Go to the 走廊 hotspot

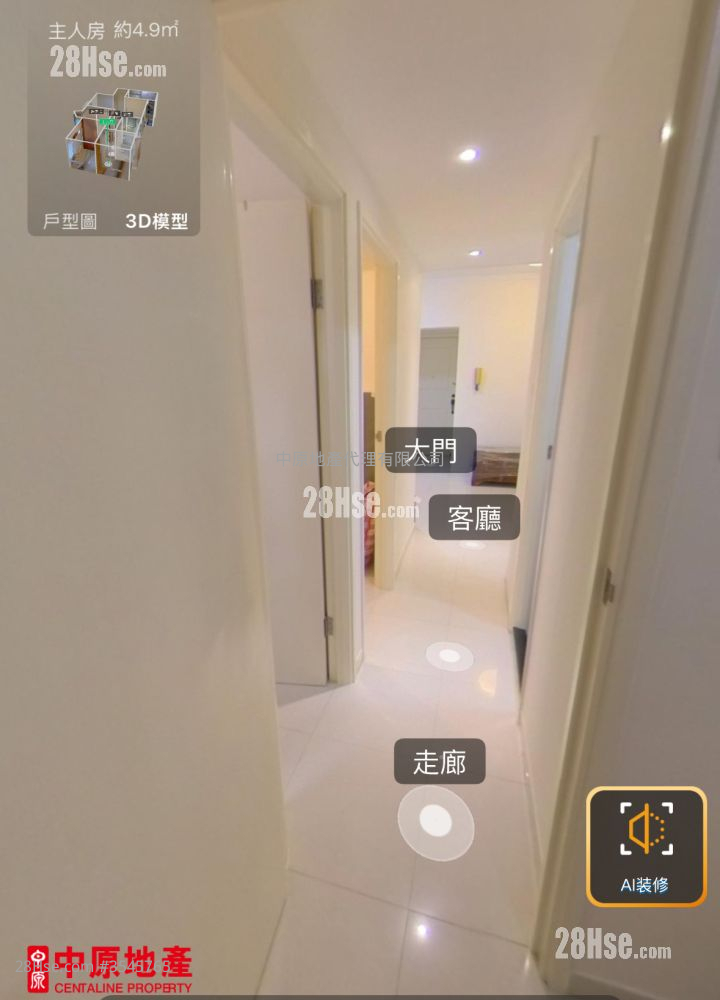[440, 762]
